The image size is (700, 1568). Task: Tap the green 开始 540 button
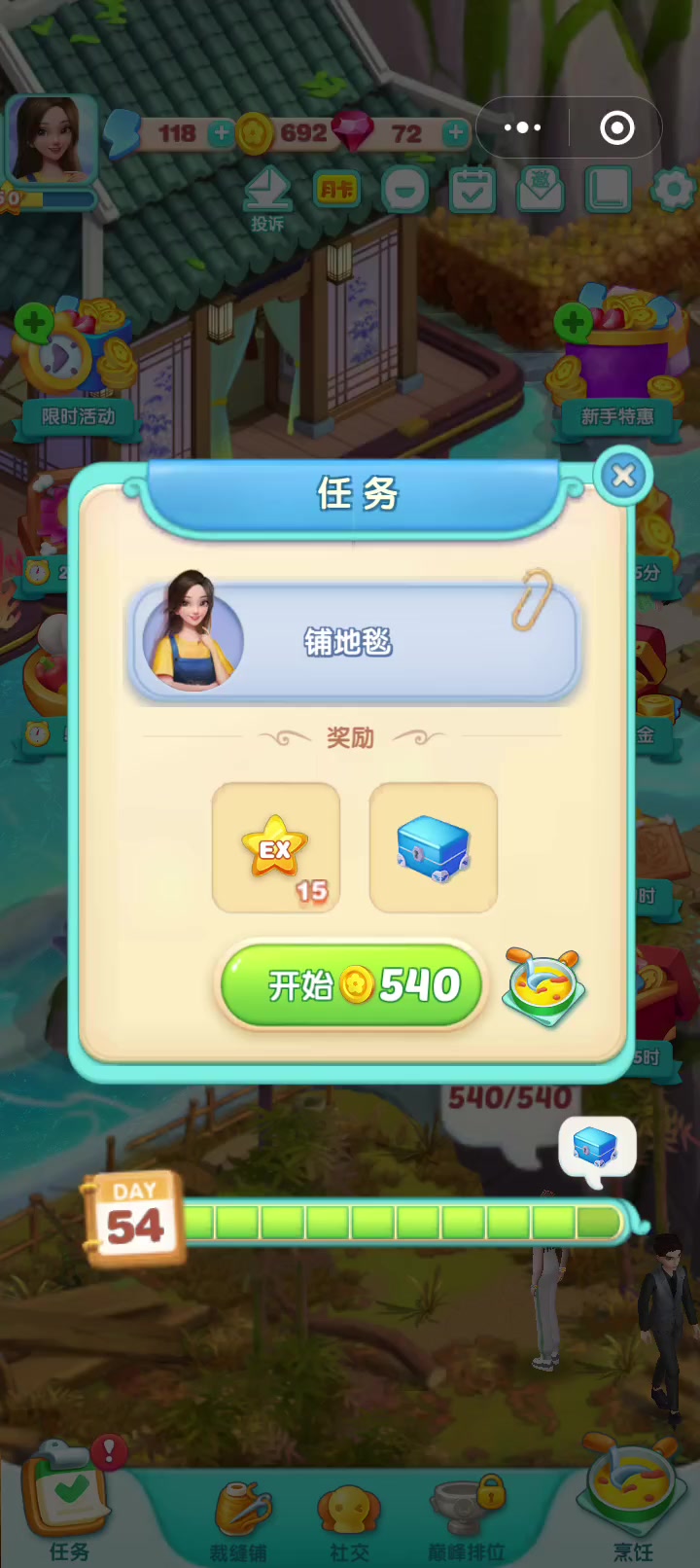click(x=353, y=985)
